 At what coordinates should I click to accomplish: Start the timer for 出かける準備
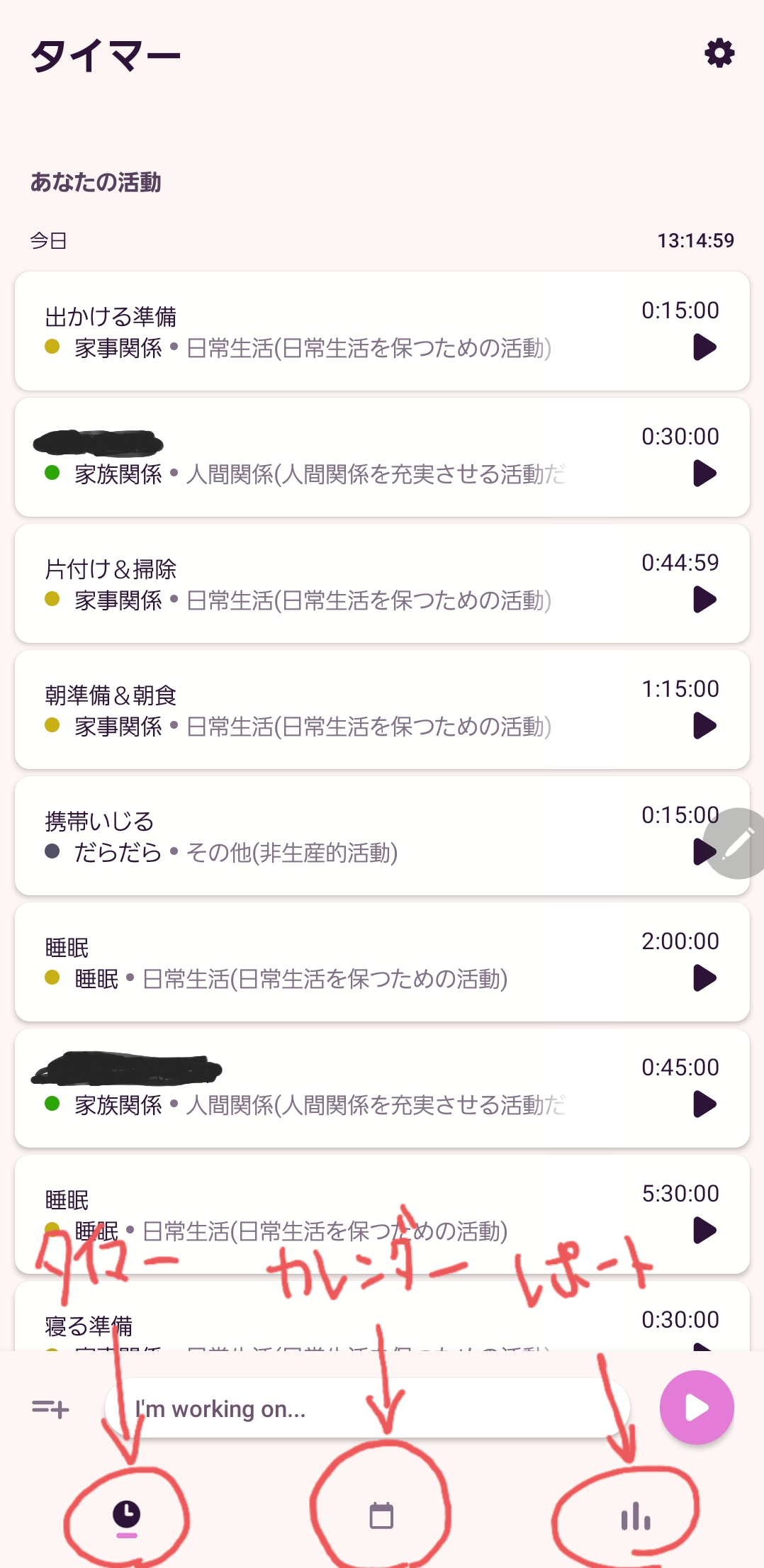click(x=704, y=347)
